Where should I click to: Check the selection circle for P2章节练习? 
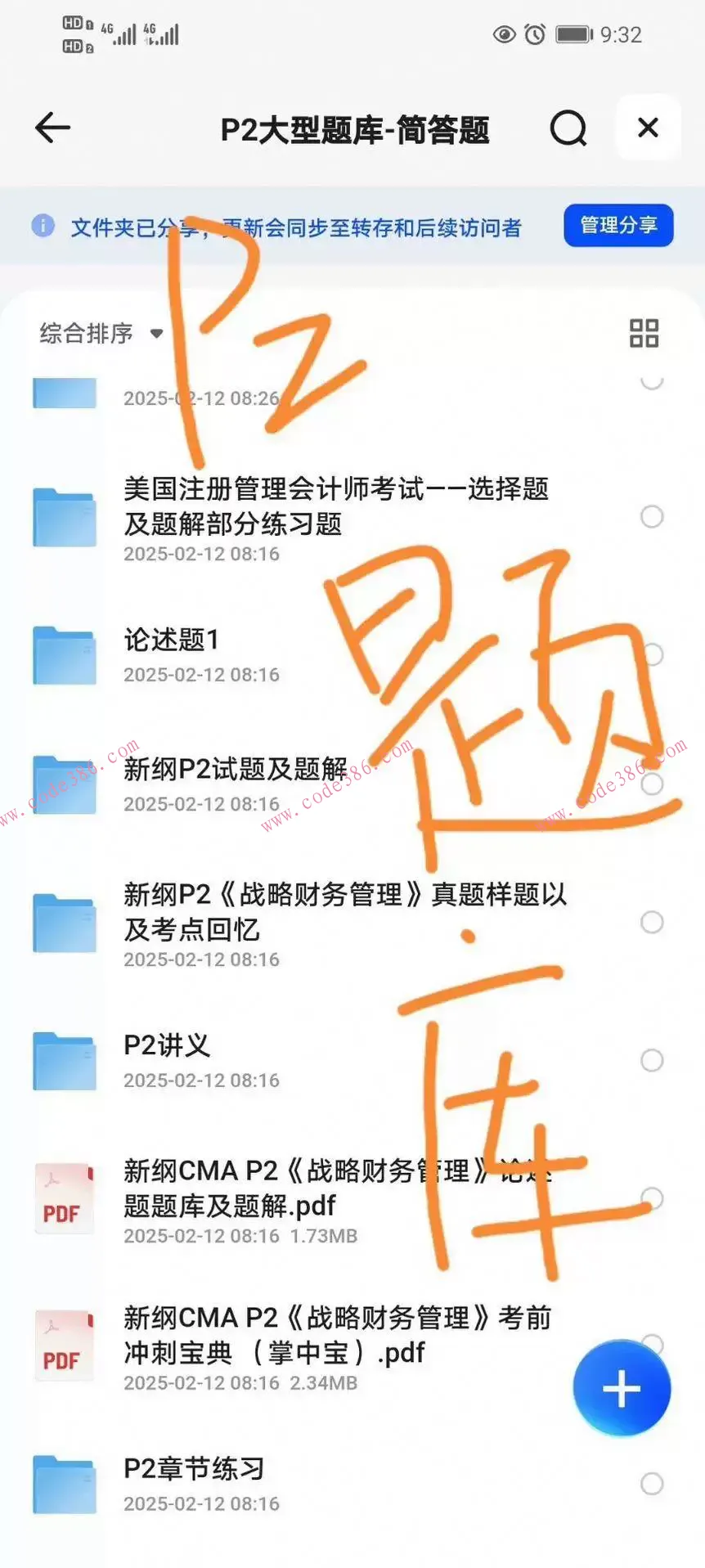click(x=652, y=1484)
